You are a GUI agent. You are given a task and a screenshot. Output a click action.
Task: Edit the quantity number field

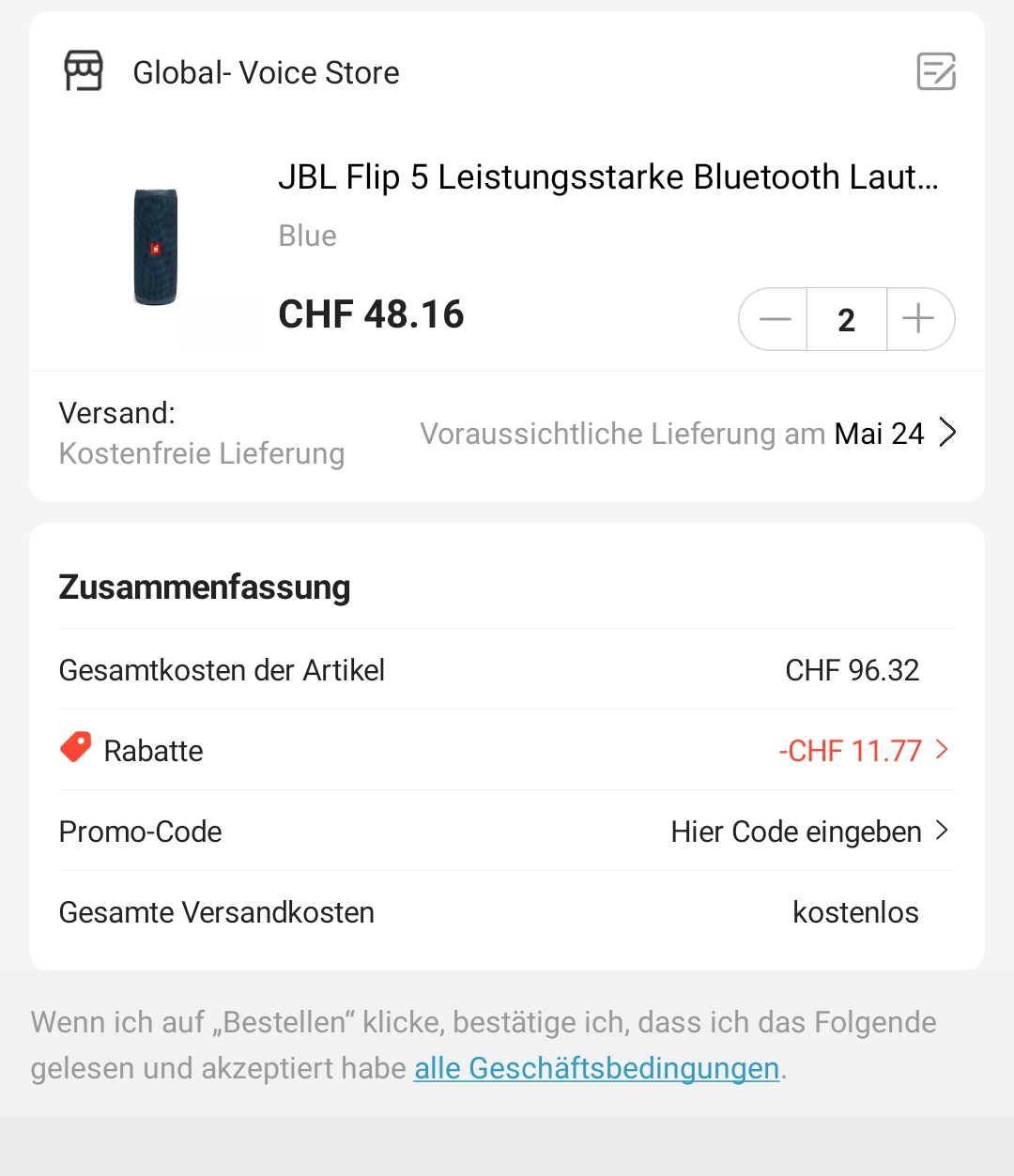[x=846, y=320]
